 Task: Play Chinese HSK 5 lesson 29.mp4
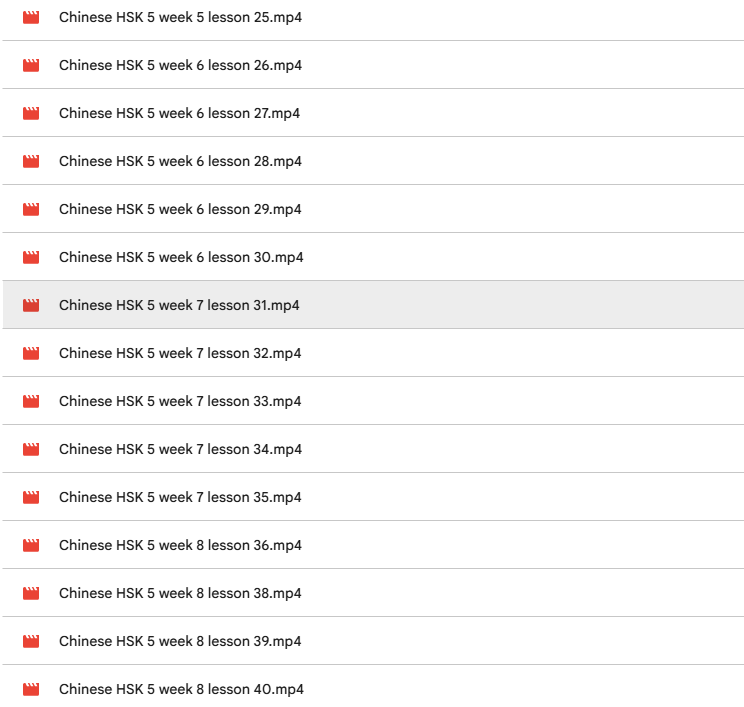[x=180, y=209]
